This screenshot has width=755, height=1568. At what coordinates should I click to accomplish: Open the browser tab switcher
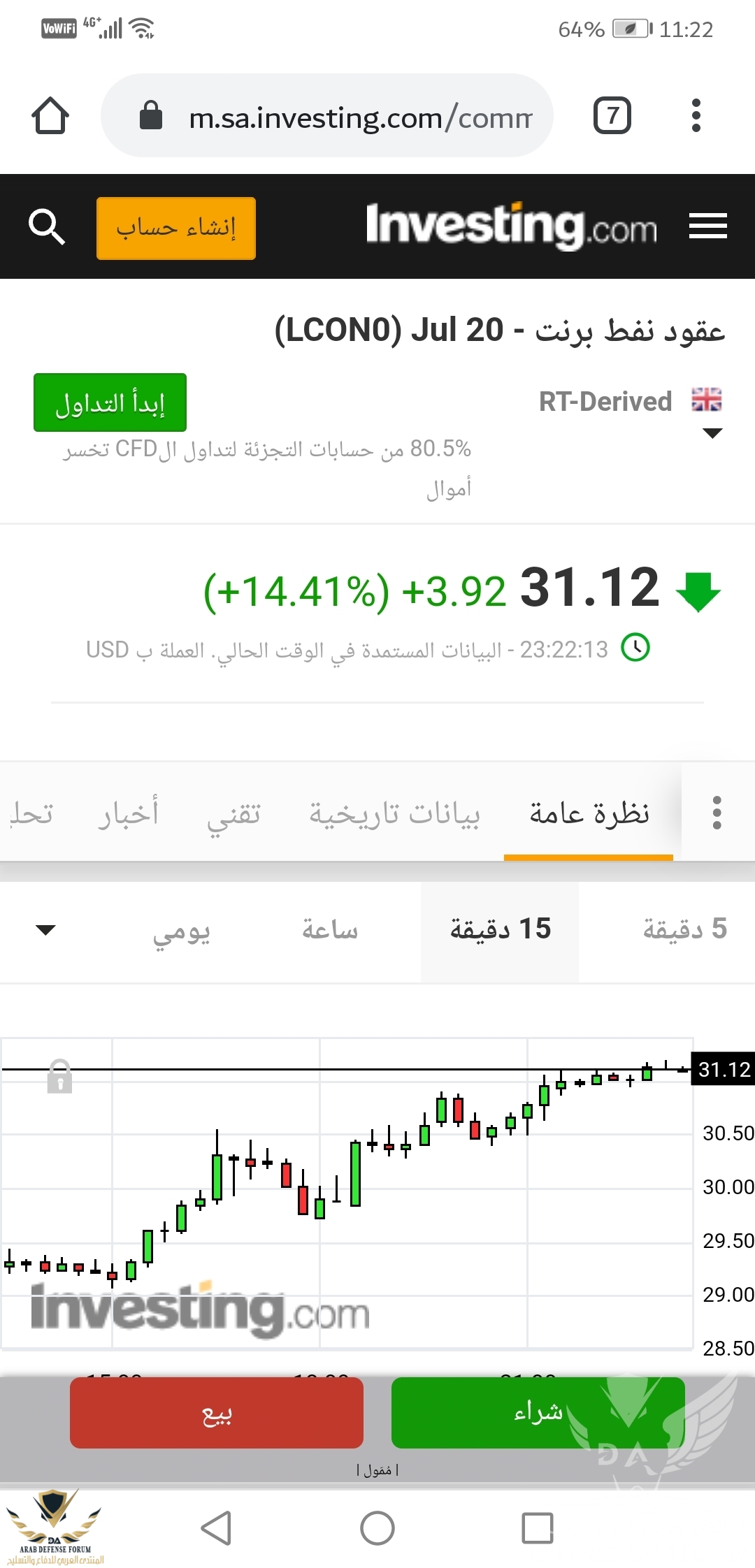click(612, 115)
